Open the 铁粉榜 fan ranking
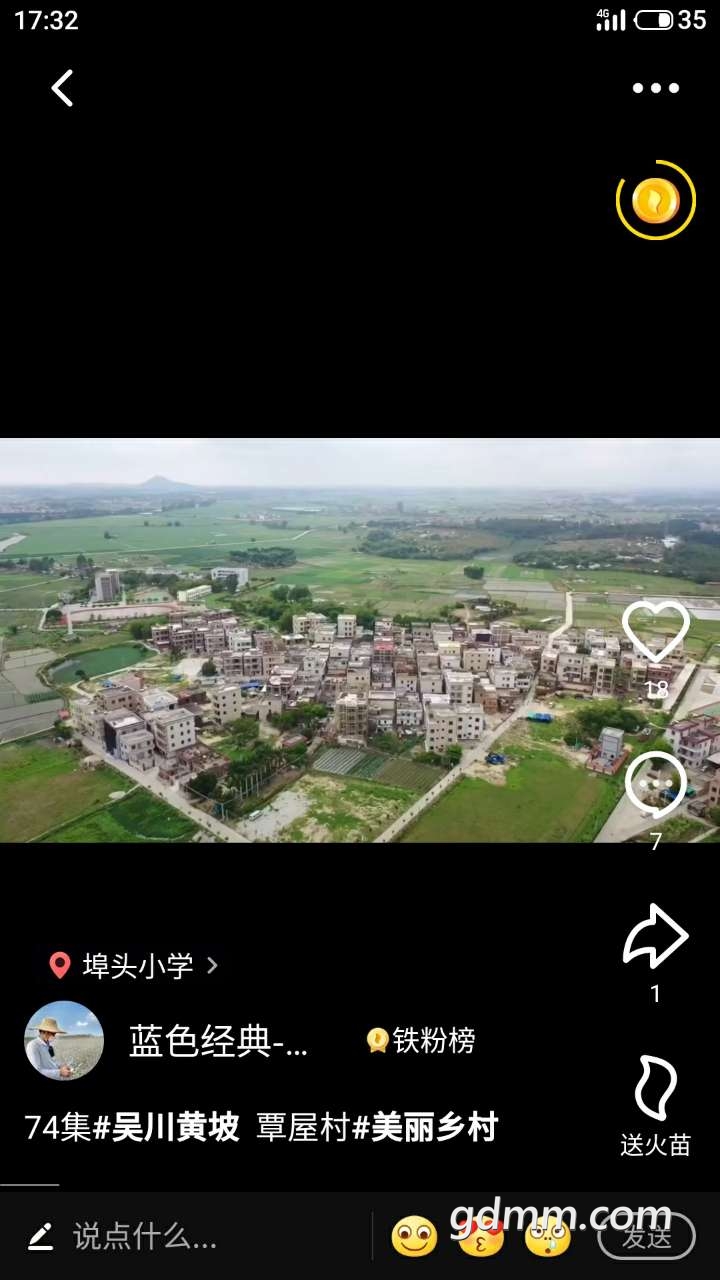720x1280 pixels. (421, 1041)
